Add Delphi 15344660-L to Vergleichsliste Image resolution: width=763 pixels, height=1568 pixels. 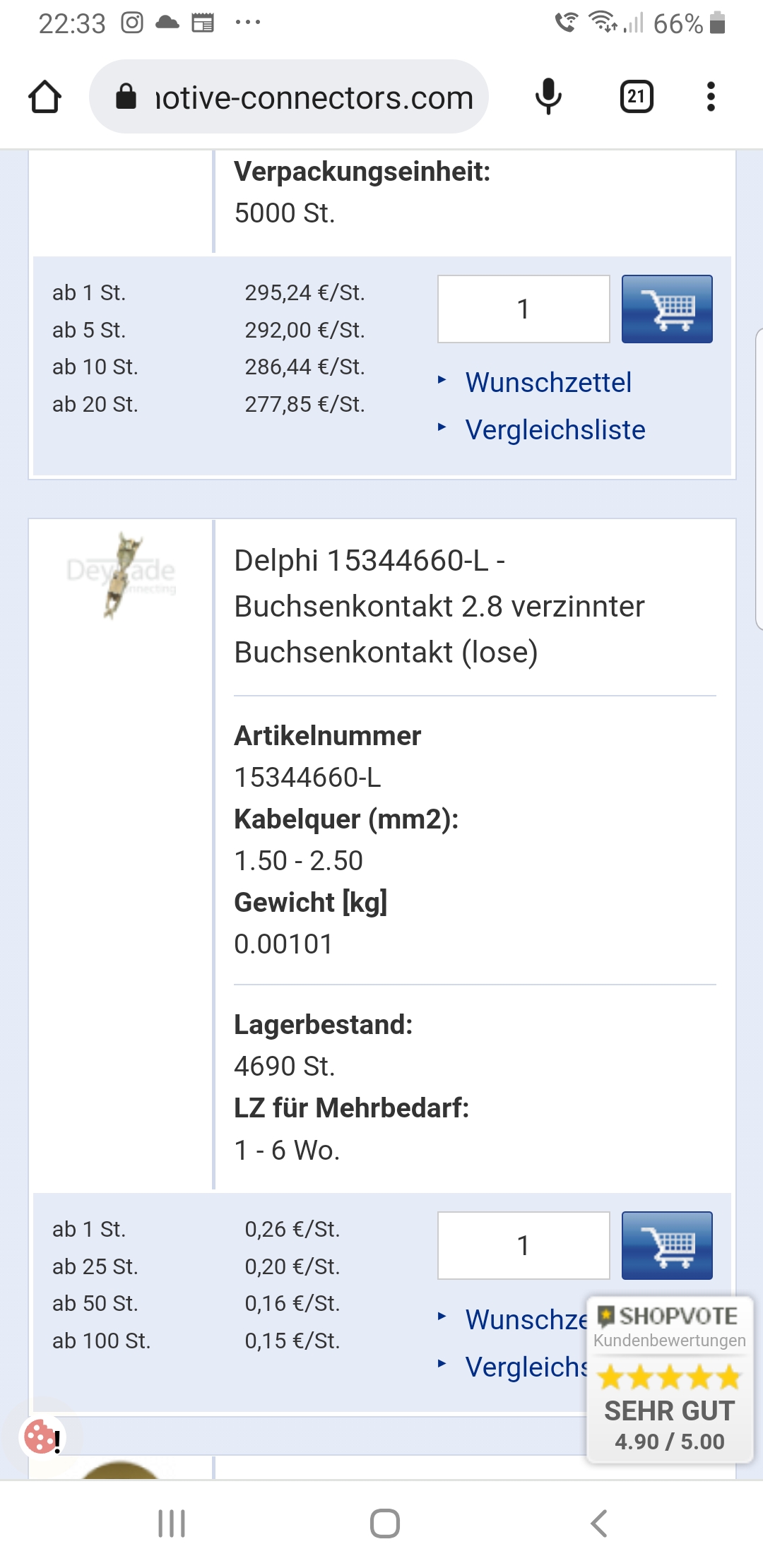click(x=526, y=1367)
